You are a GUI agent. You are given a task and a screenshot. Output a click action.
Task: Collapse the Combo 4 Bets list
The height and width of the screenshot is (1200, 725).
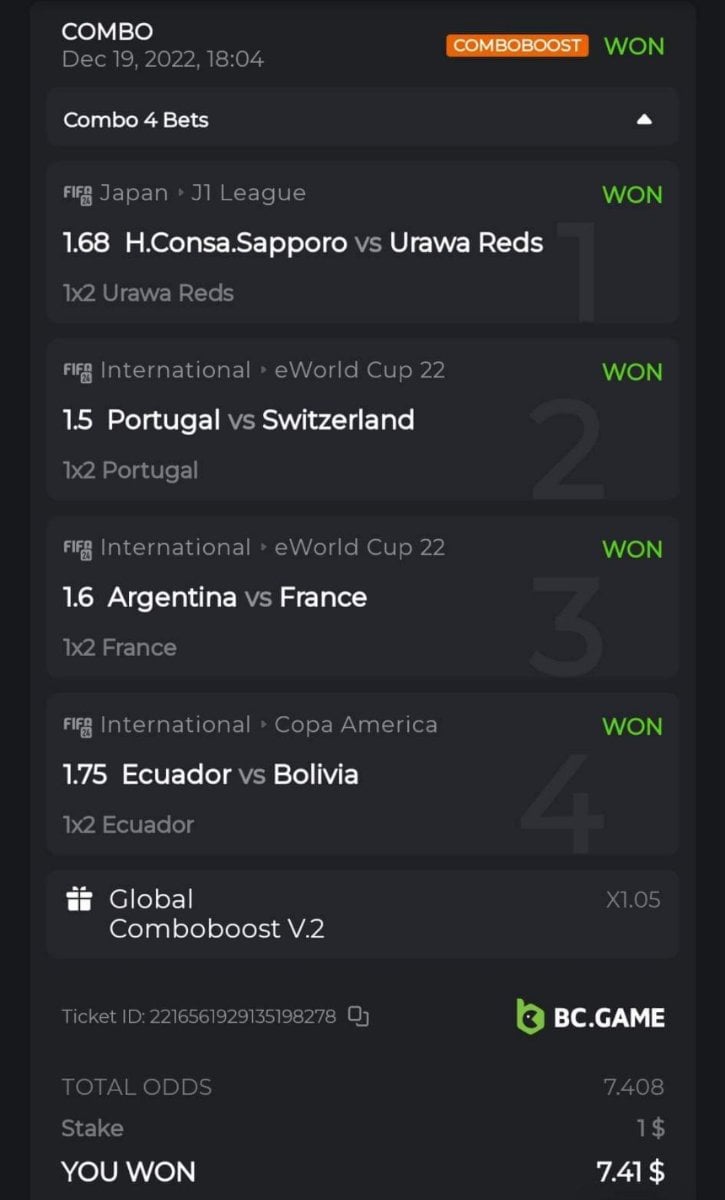click(x=644, y=119)
